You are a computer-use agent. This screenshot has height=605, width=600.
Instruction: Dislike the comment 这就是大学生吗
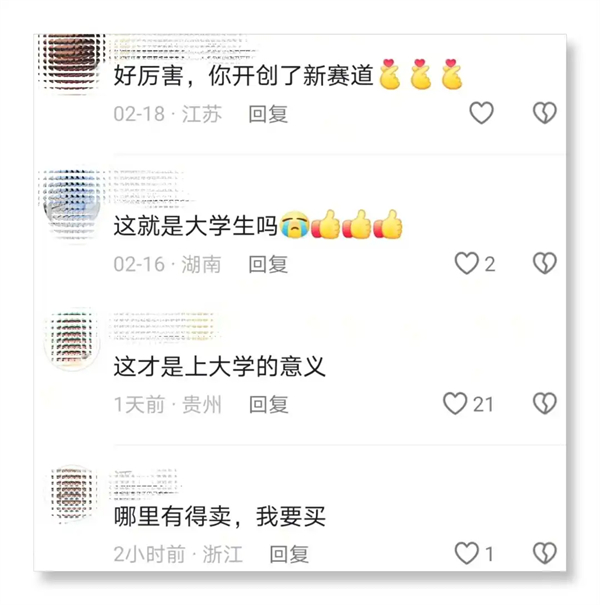click(x=544, y=264)
